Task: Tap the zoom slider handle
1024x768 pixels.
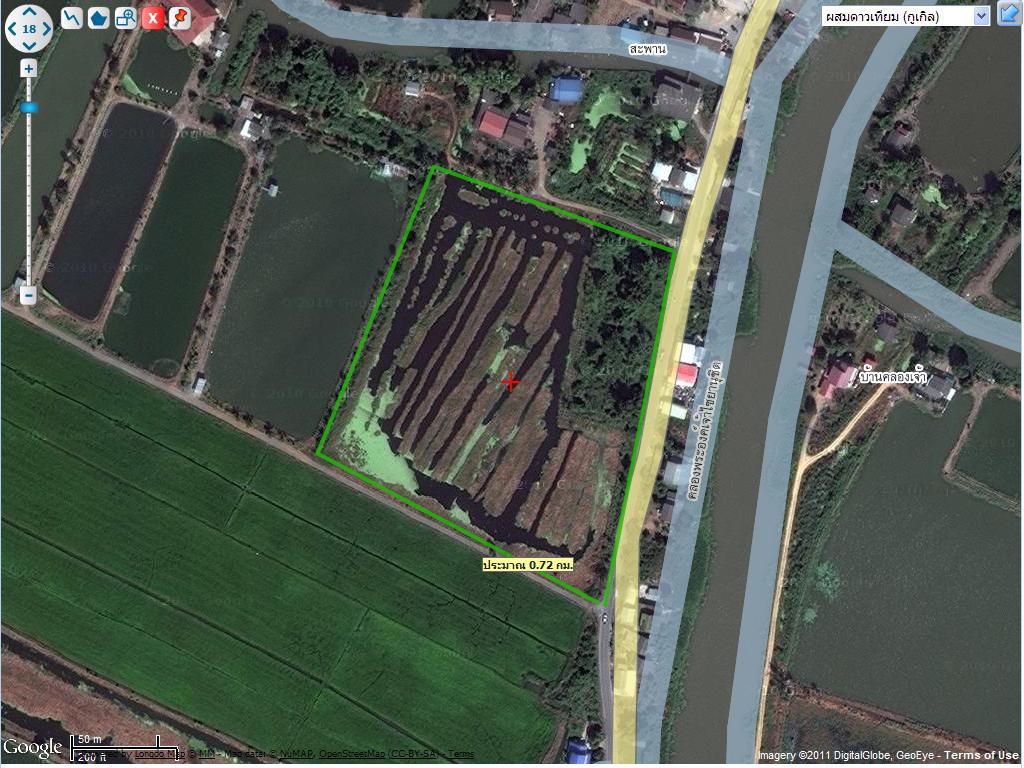Action: coord(28,106)
